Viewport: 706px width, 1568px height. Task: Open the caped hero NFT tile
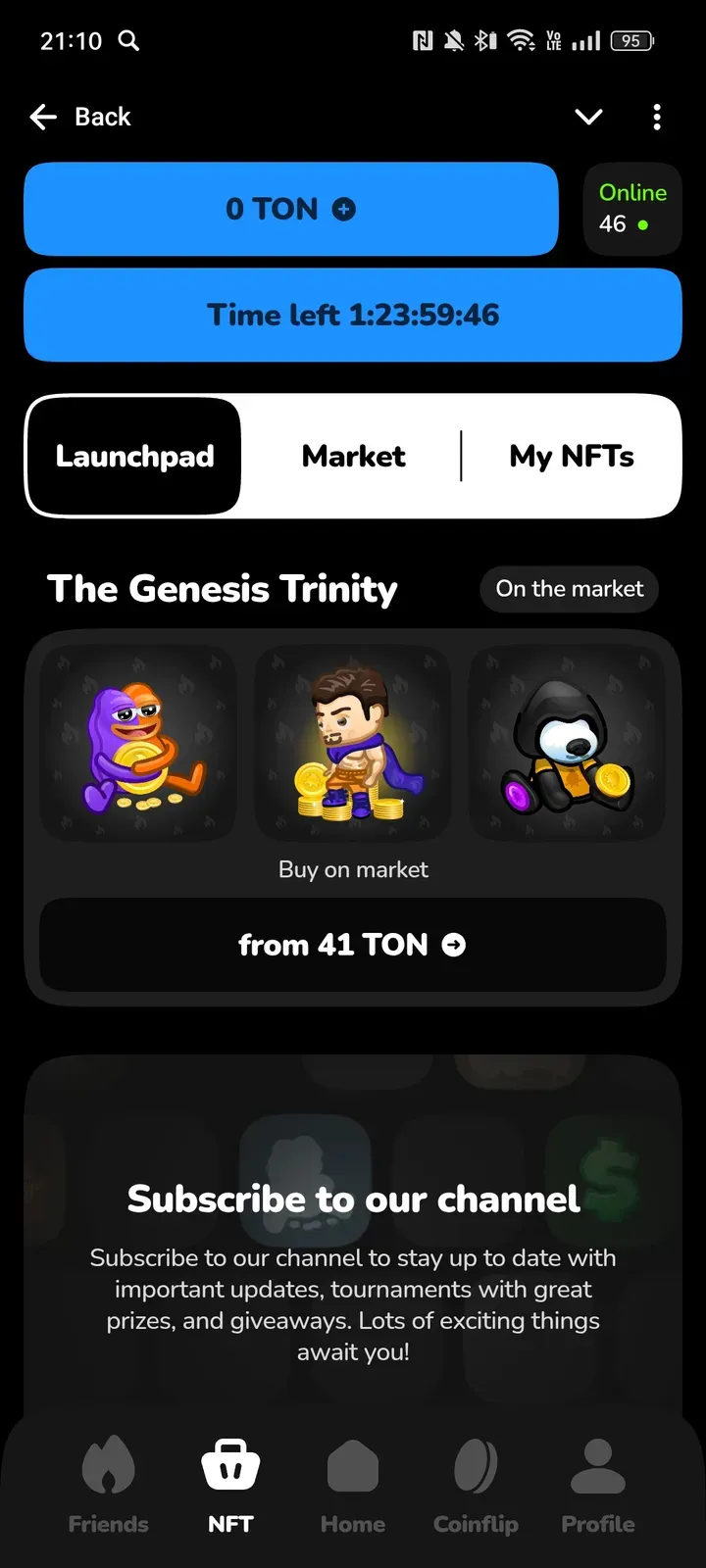tap(353, 742)
